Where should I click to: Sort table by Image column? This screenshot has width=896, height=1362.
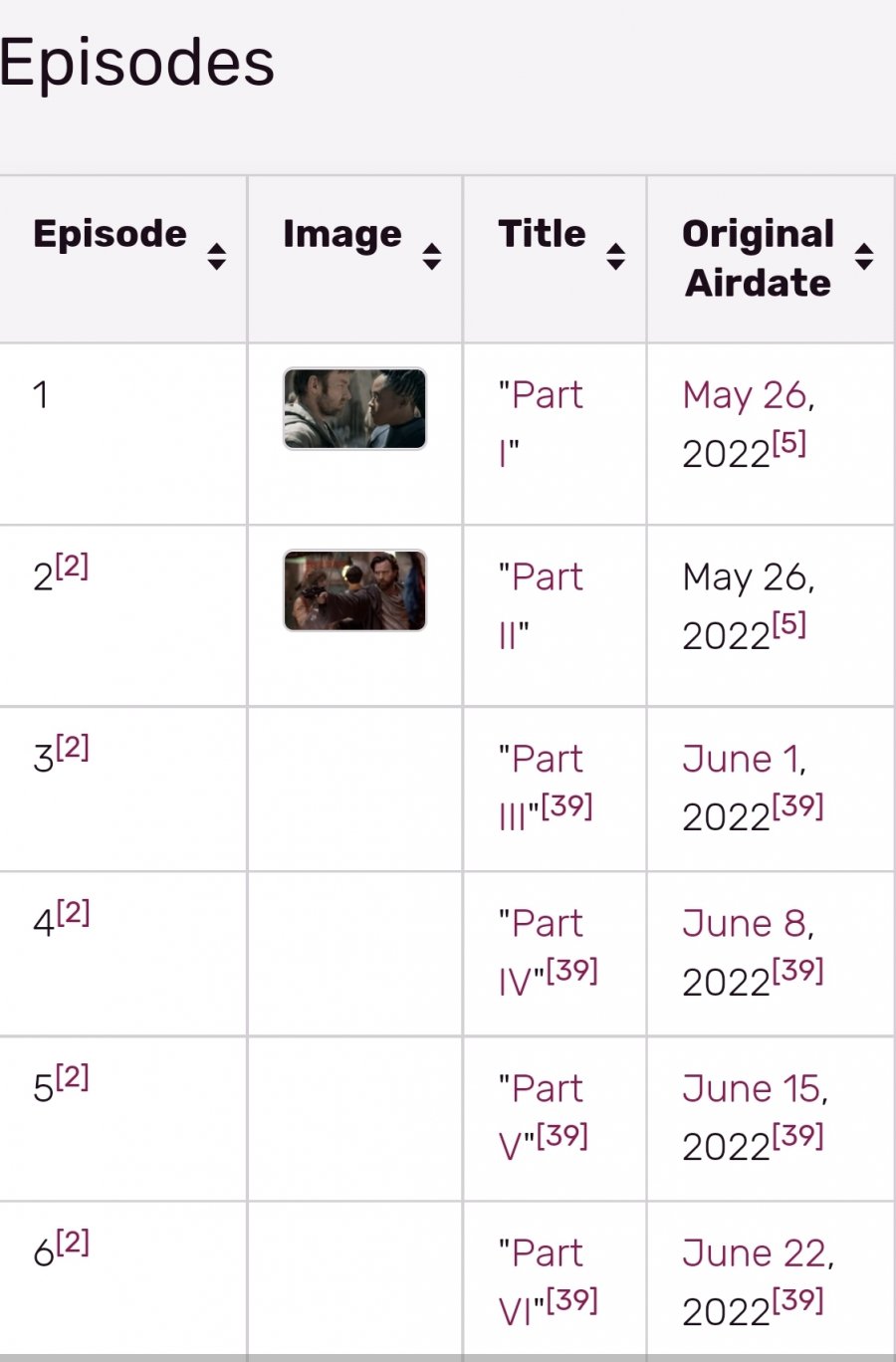coord(431,257)
